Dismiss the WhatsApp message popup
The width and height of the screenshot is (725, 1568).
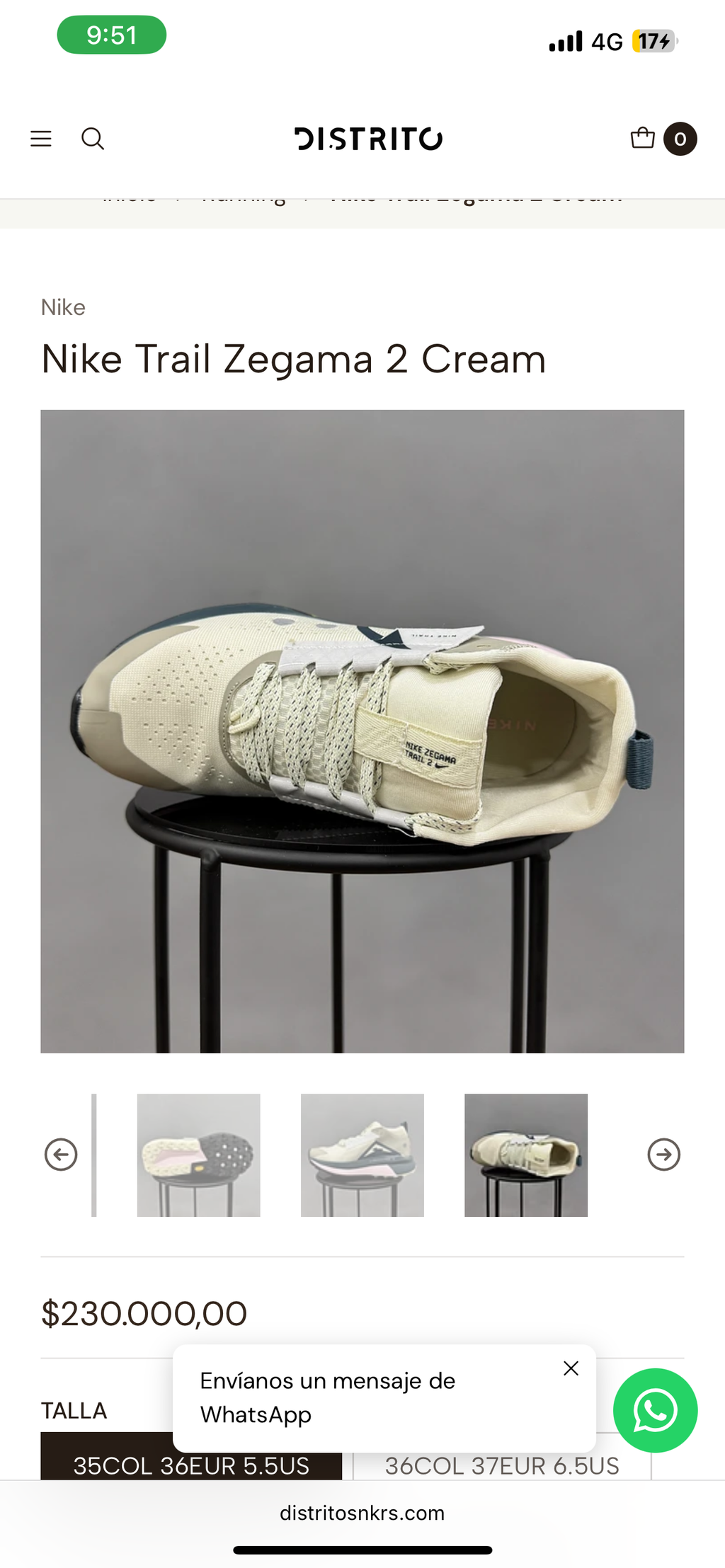tap(571, 1368)
